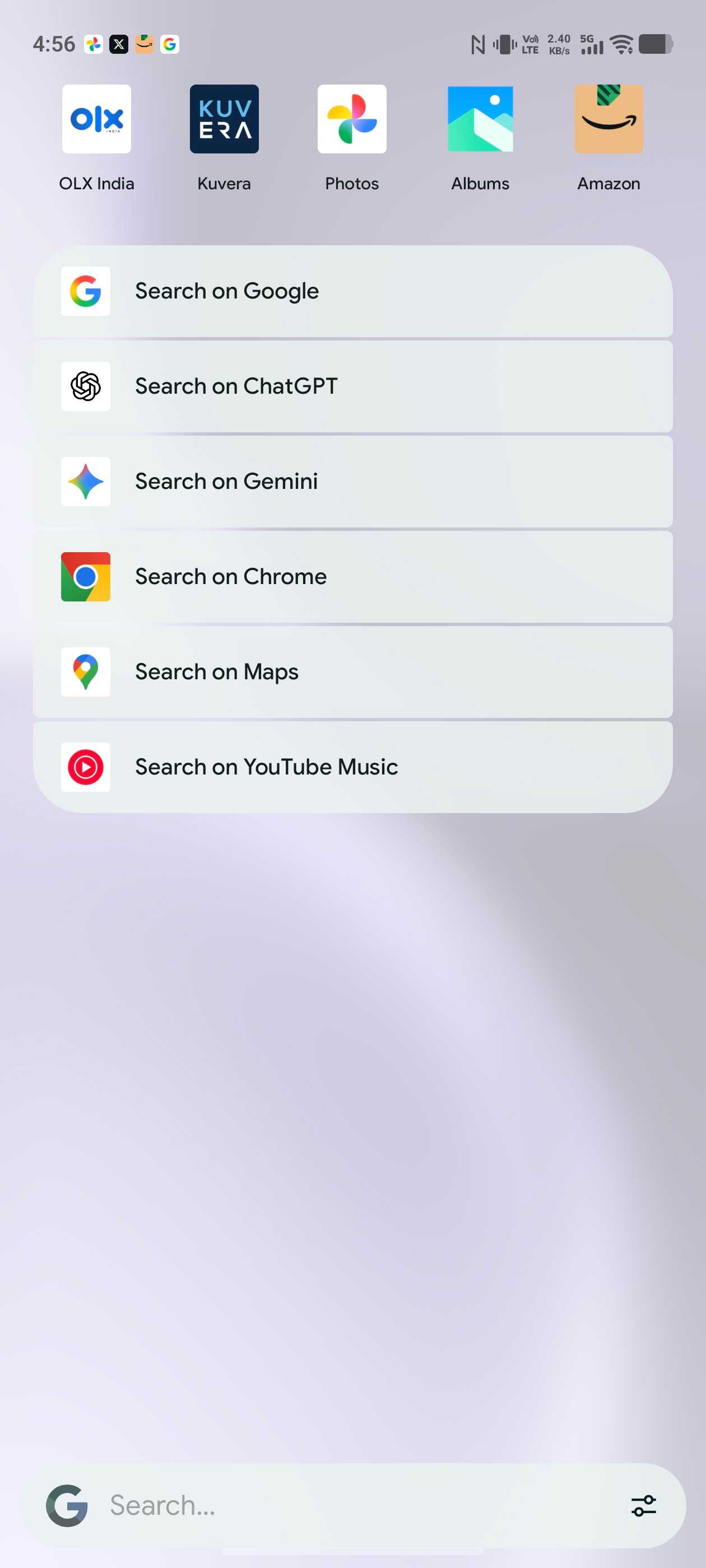
Task: Open the Albums app
Action: 481,119
